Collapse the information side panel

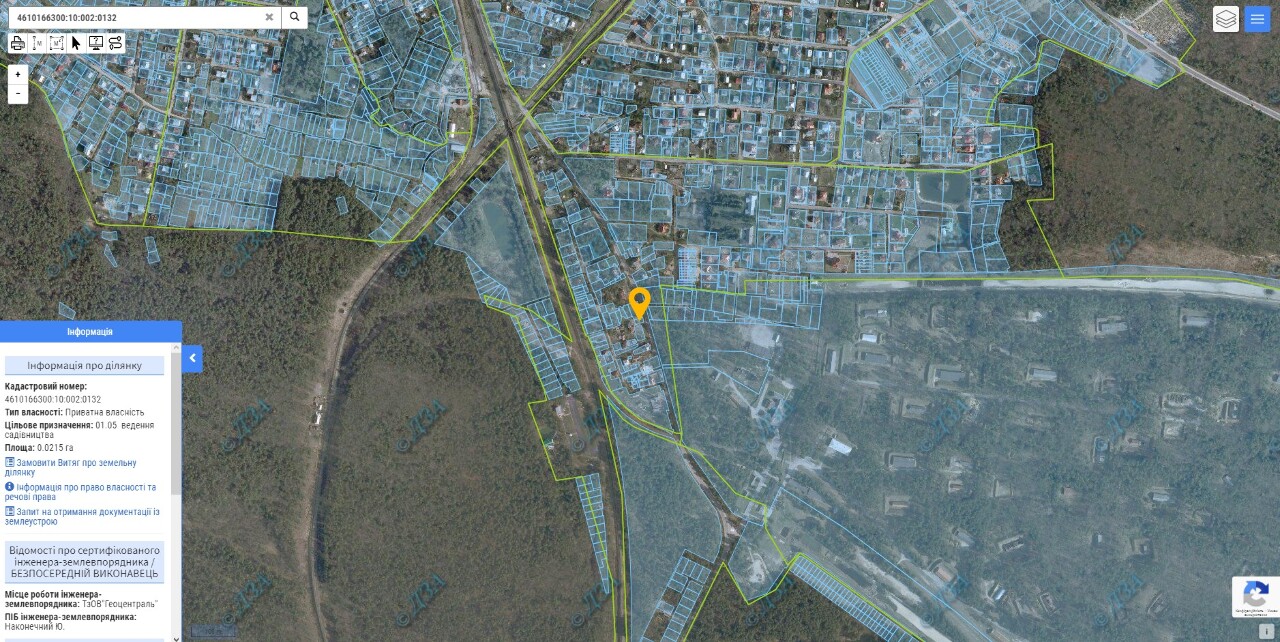pos(192,358)
